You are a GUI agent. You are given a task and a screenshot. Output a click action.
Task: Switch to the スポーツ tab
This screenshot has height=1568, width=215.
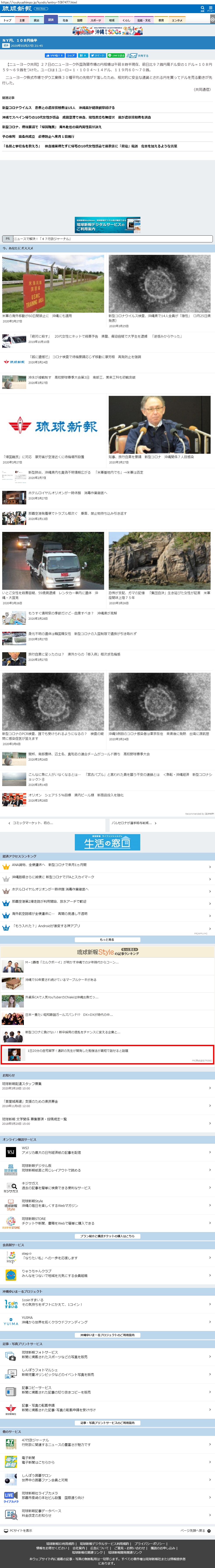(x=96, y=20)
